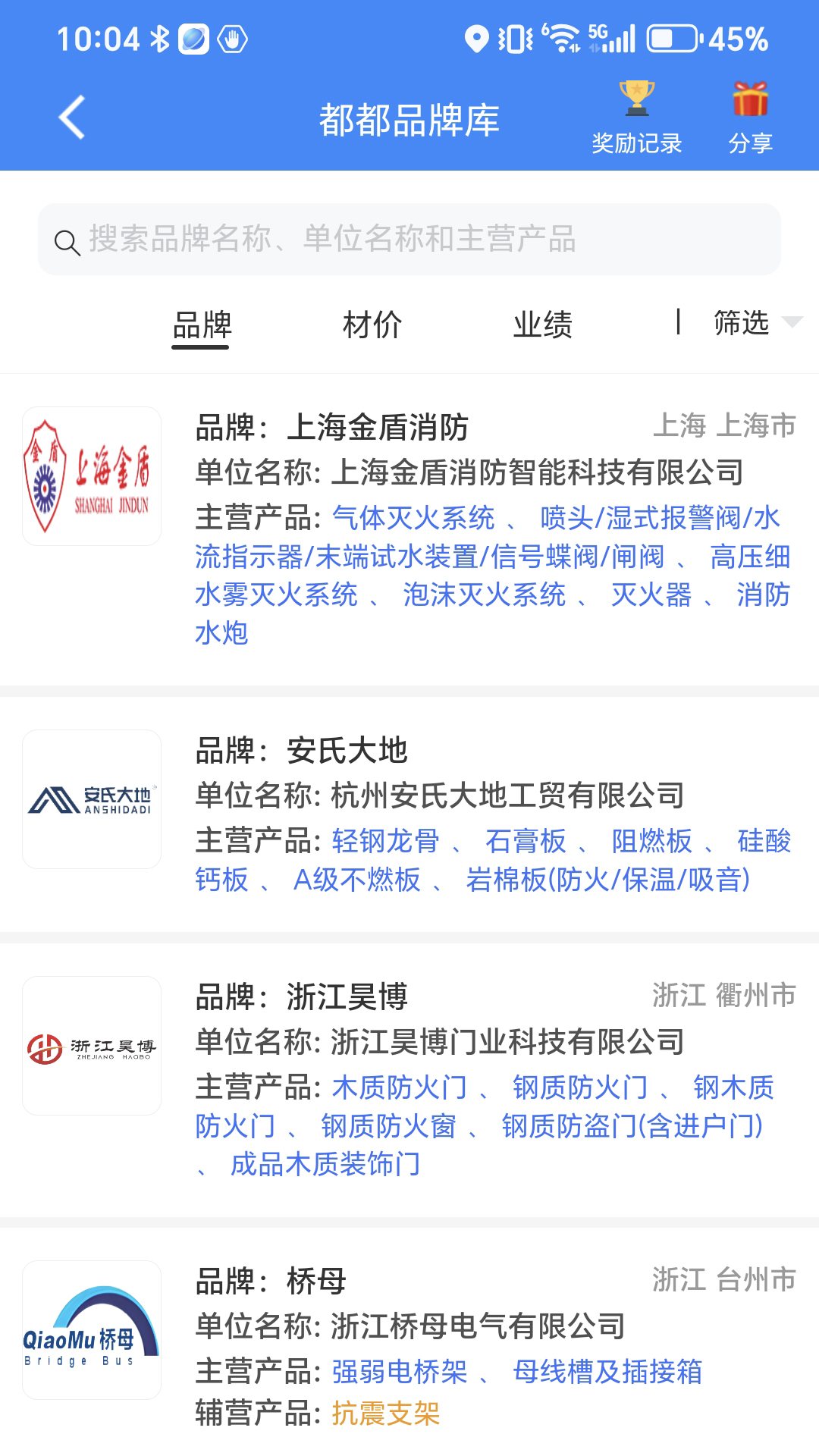Tap the magnifier icon in the search bar
Image resolution: width=819 pixels, height=1456 pixels.
point(67,241)
